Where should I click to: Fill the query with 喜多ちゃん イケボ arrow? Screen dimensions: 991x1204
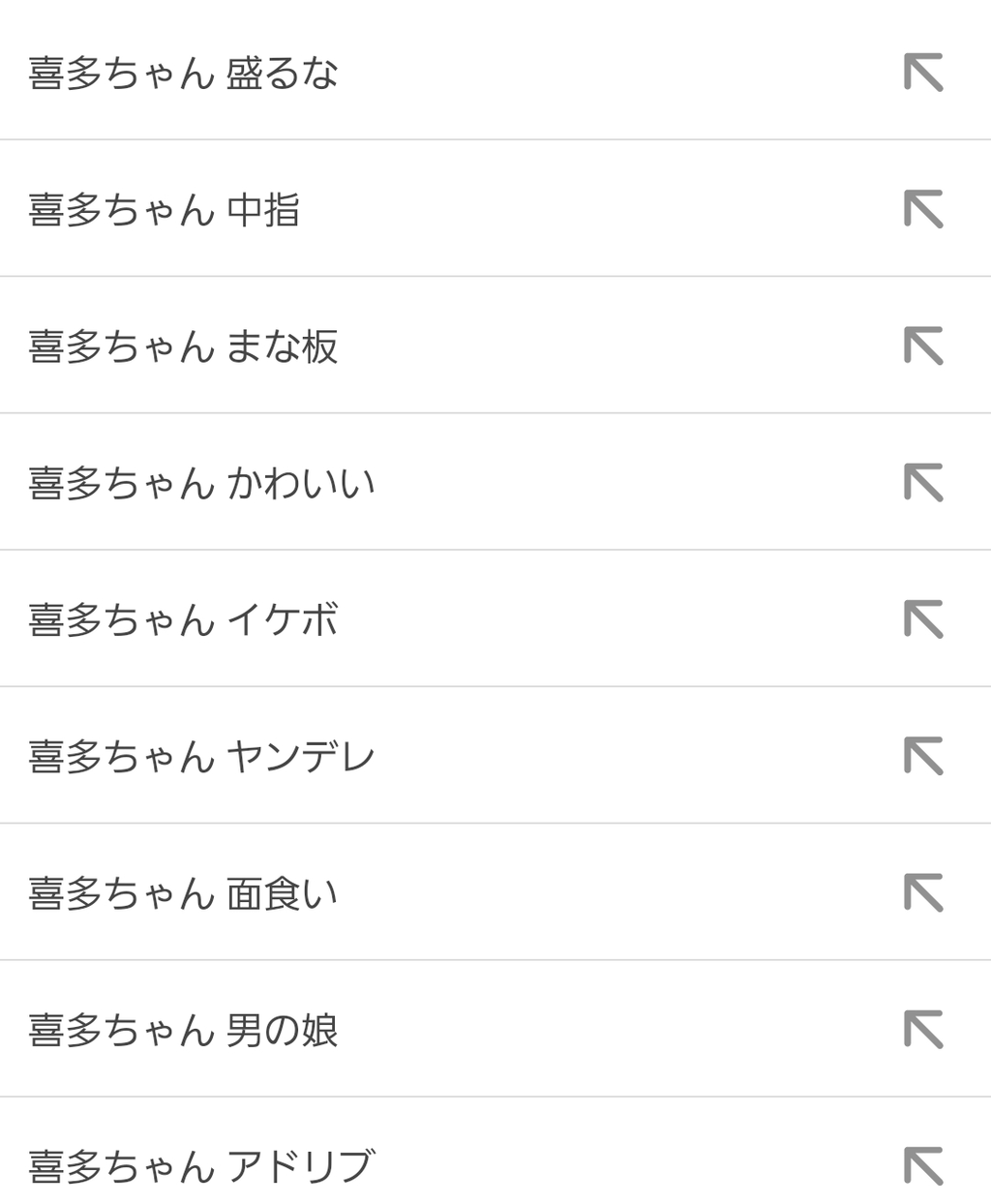coord(923,619)
